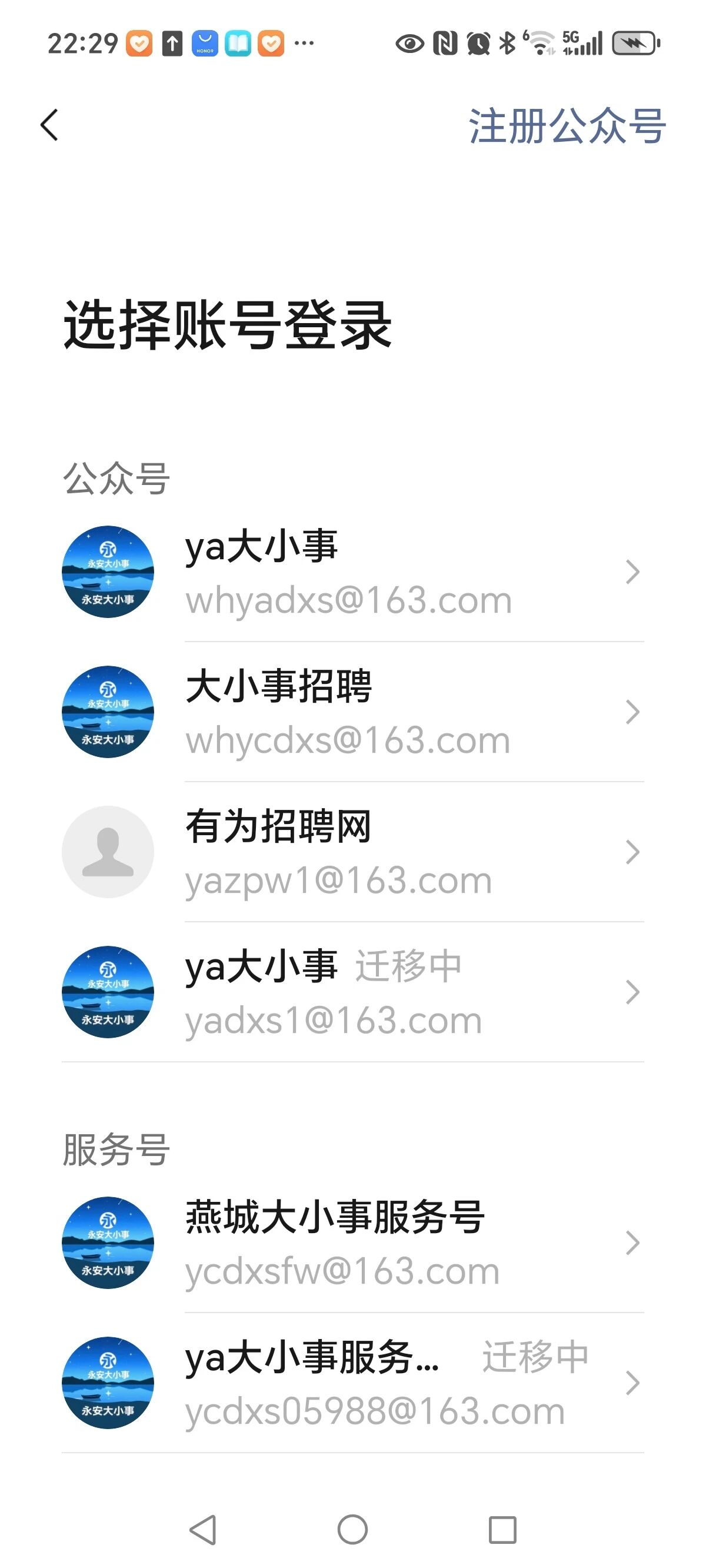The width and height of the screenshot is (706, 1568).
Task: Open recent apps from navigation bar
Action: [x=502, y=1529]
